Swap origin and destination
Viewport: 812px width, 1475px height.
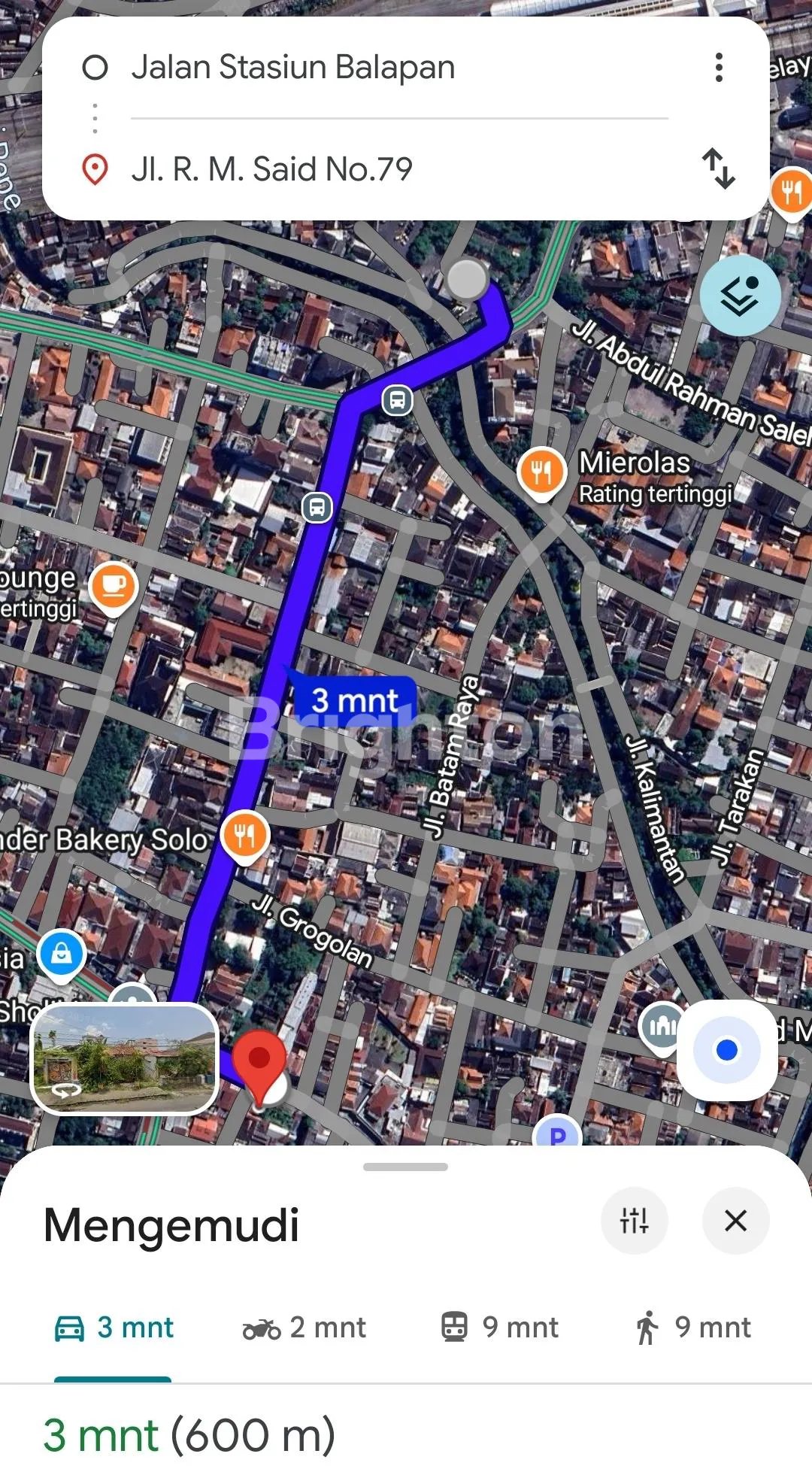click(x=718, y=168)
